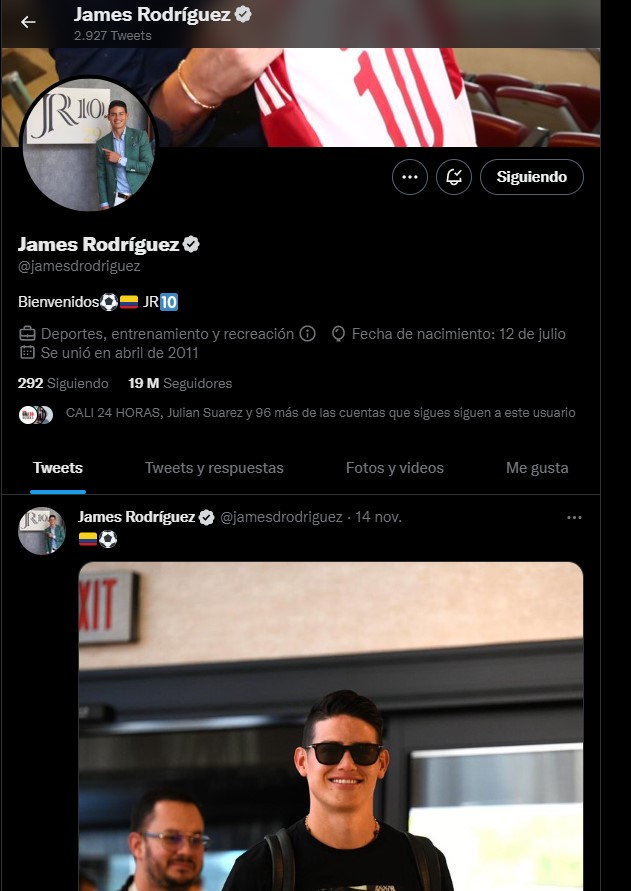This screenshot has width=631, height=891.
Task: Switch to the Me gusta tab
Action: [x=537, y=468]
